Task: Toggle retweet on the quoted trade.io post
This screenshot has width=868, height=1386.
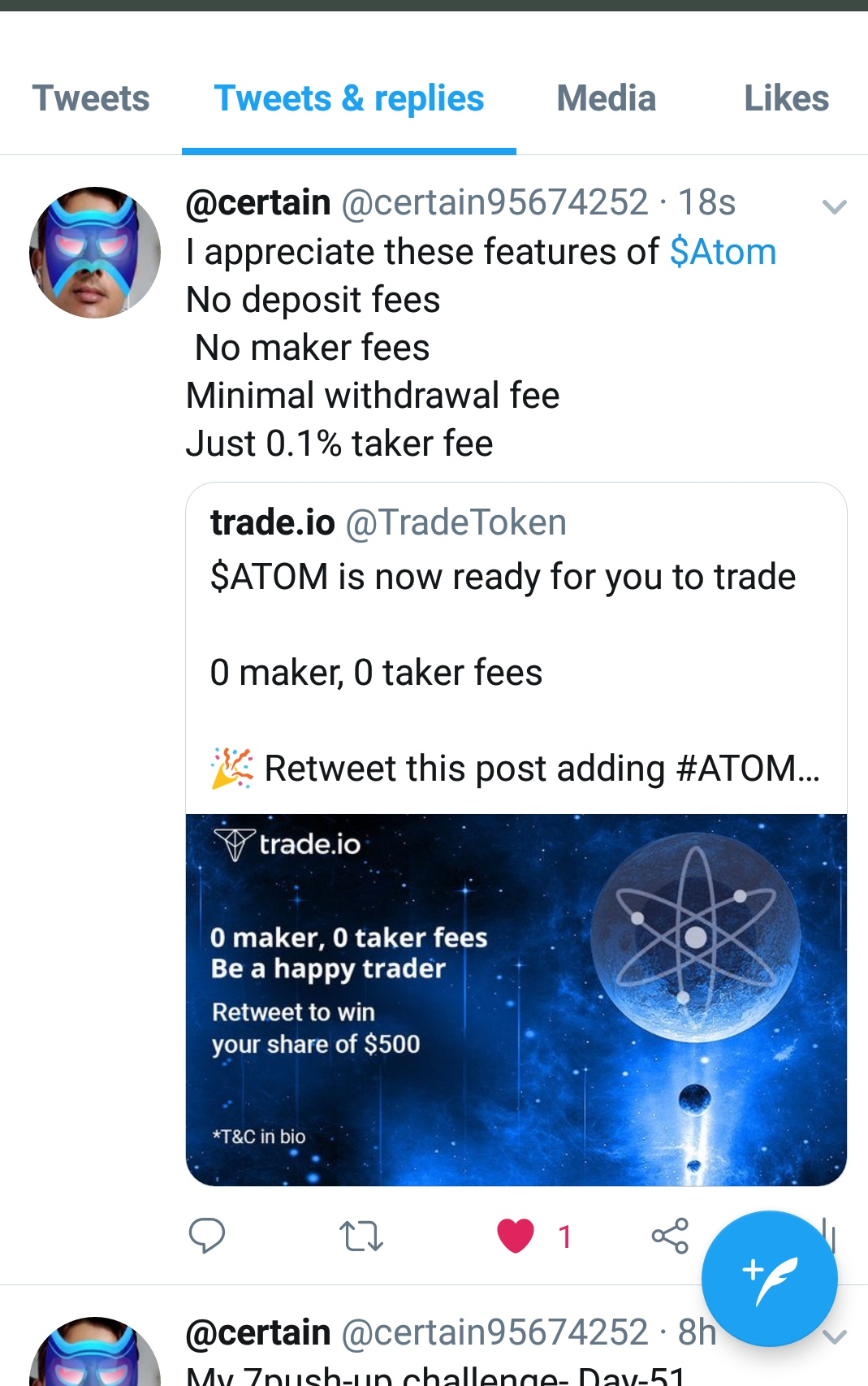Action: coord(362,1237)
